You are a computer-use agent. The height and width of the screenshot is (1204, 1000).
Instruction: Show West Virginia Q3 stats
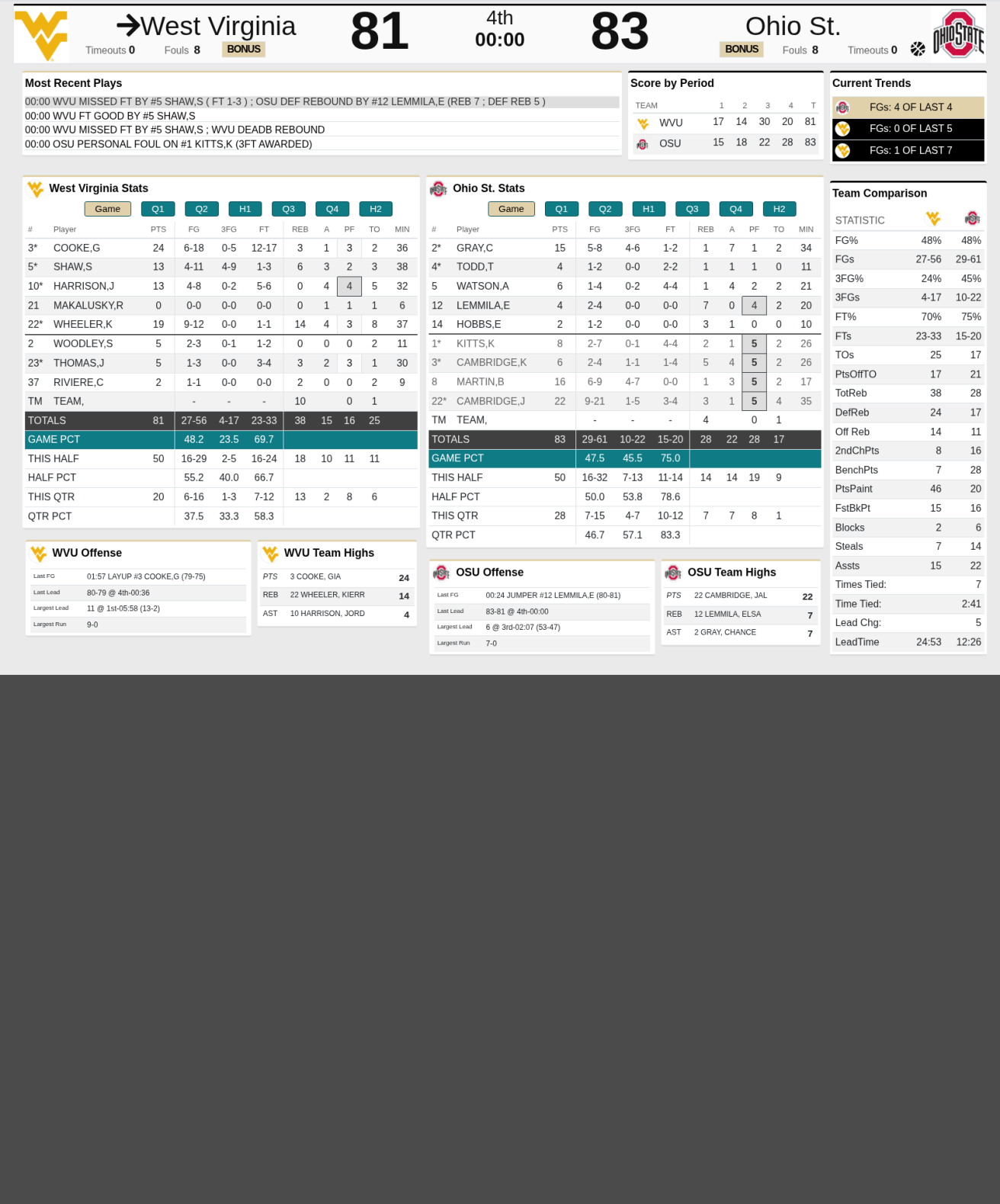(x=288, y=209)
